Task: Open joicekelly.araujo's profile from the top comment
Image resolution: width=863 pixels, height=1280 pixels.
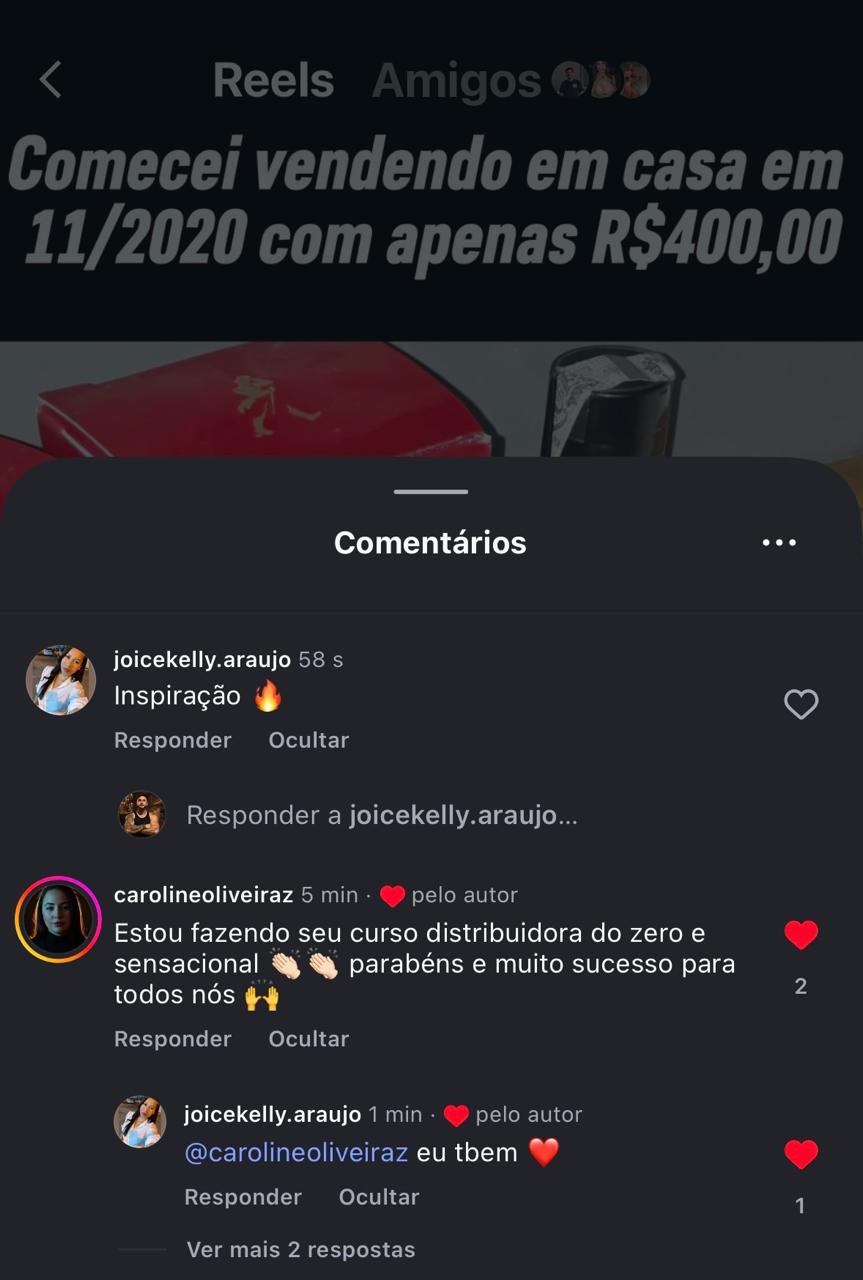Action: point(61,680)
